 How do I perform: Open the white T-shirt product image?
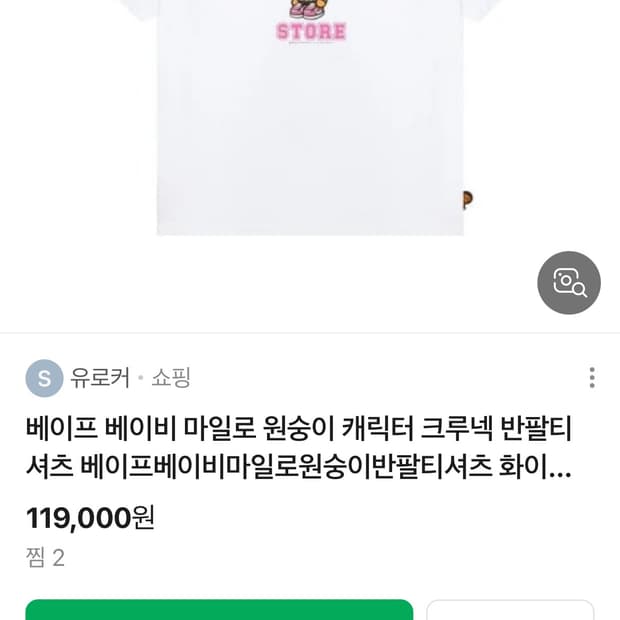[x=310, y=120]
